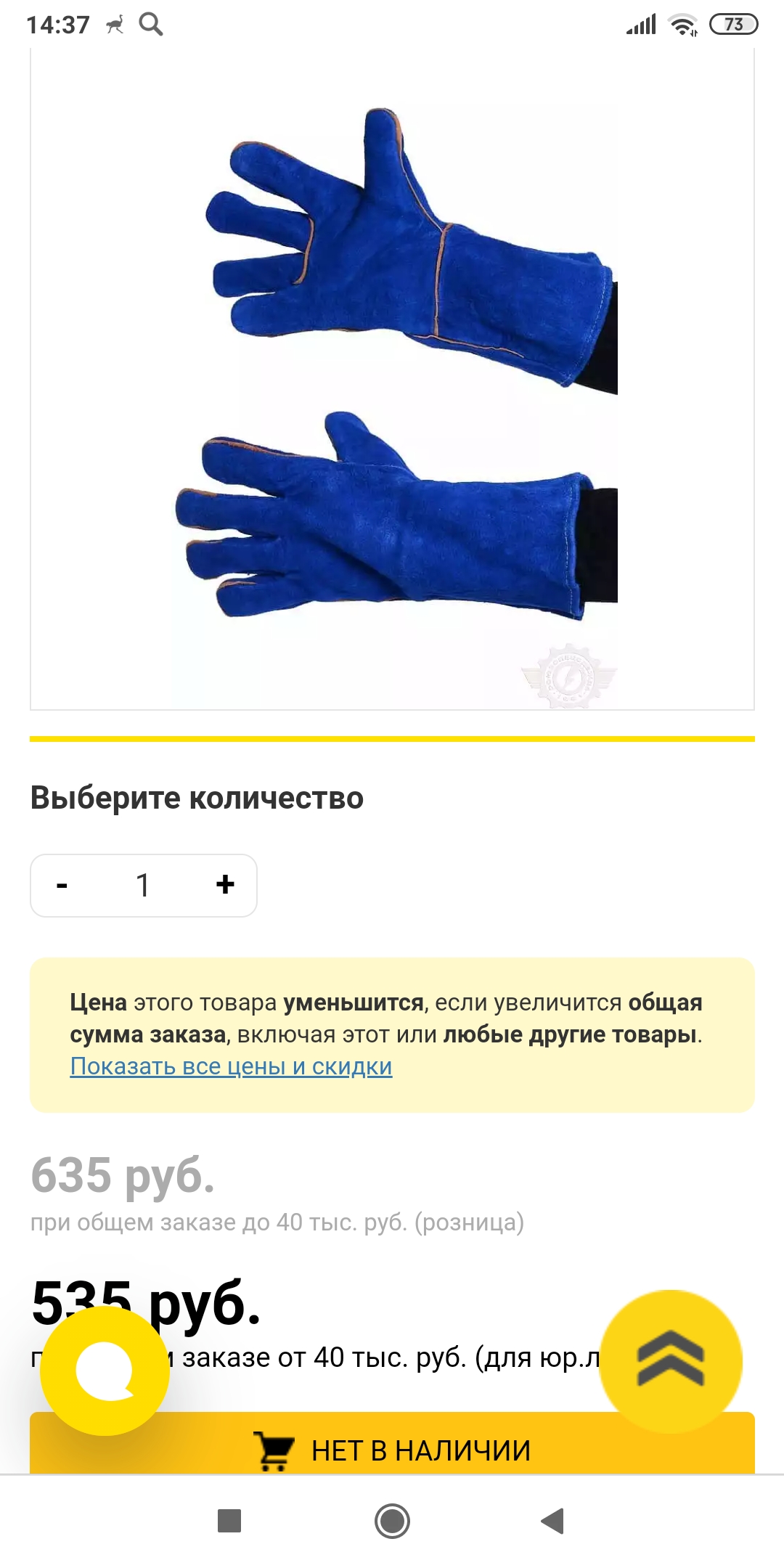Tap the quantity field showing 1
Screen dimensions: 784x1568
[143, 885]
